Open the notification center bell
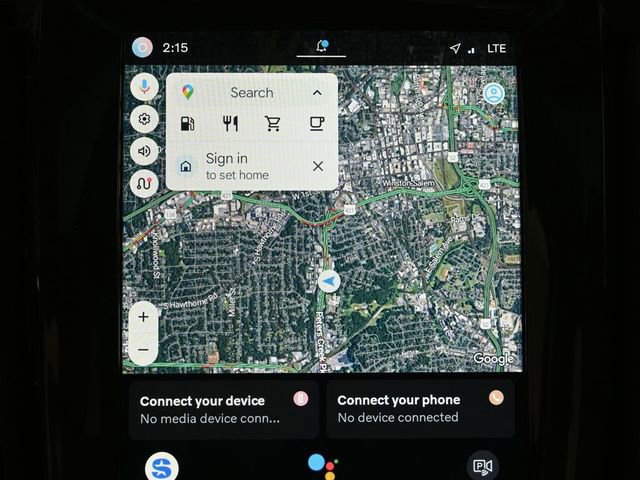 tap(322, 47)
